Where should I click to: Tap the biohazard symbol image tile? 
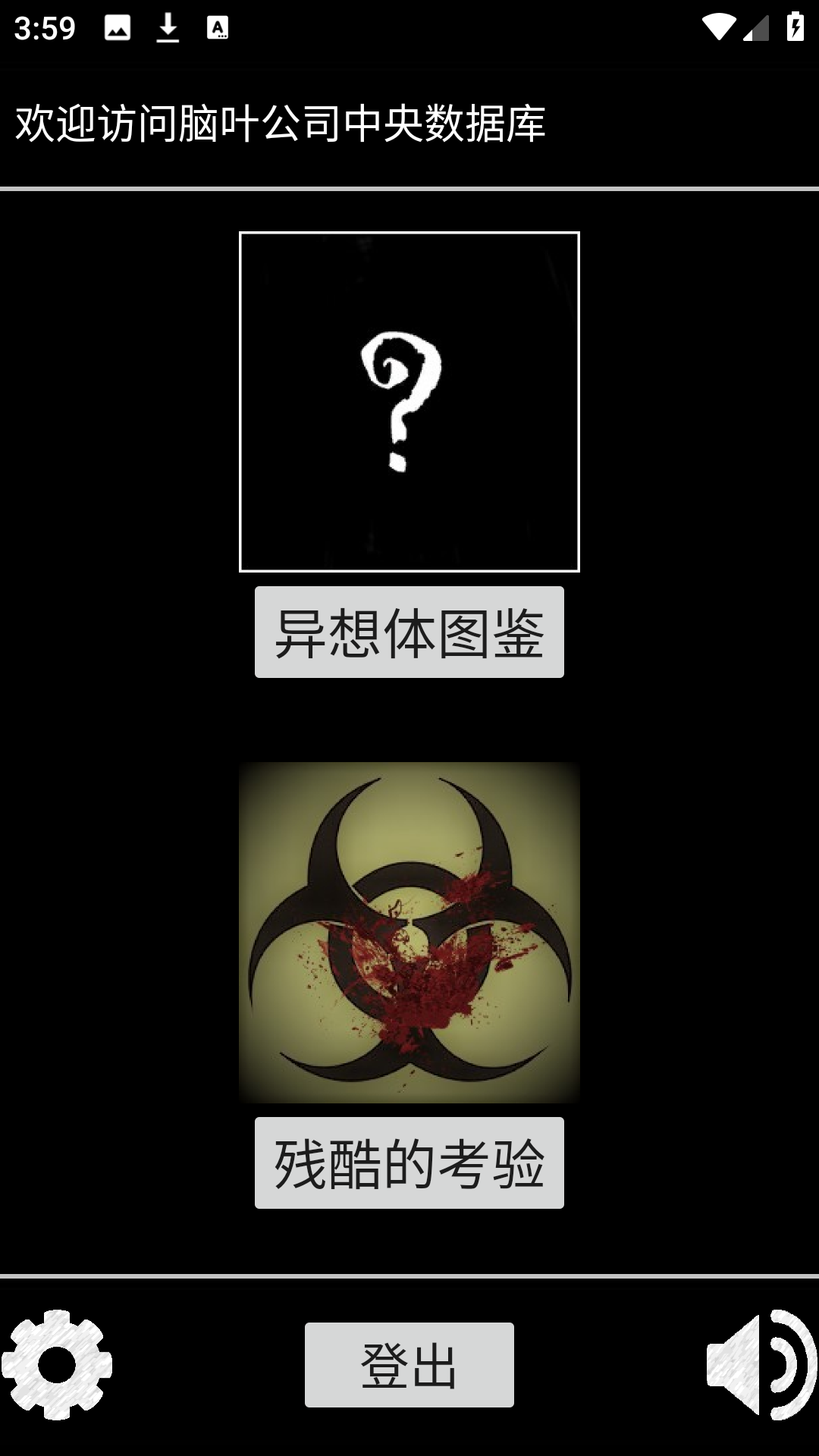coord(409,932)
